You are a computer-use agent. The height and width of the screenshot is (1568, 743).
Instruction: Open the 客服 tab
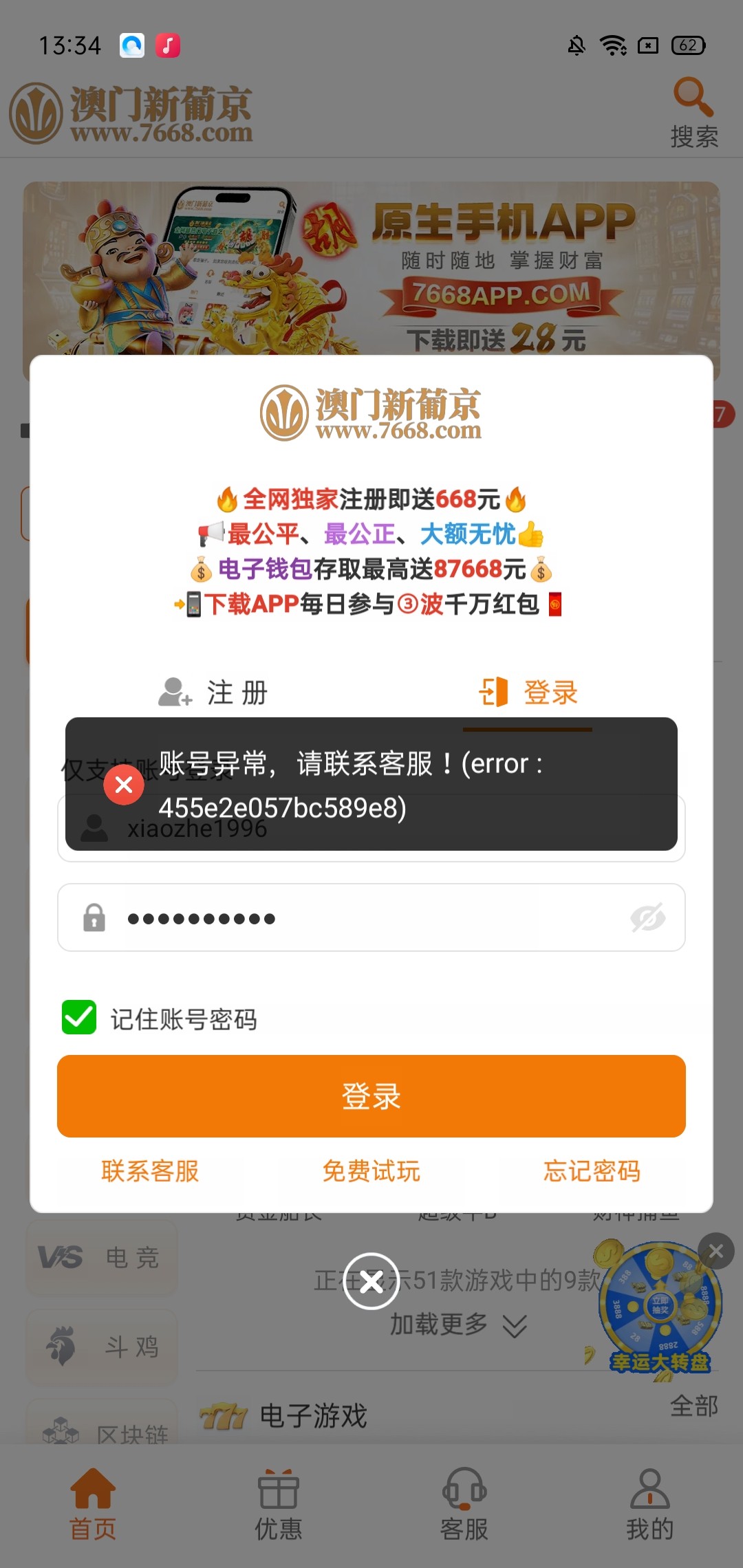click(x=464, y=1505)
